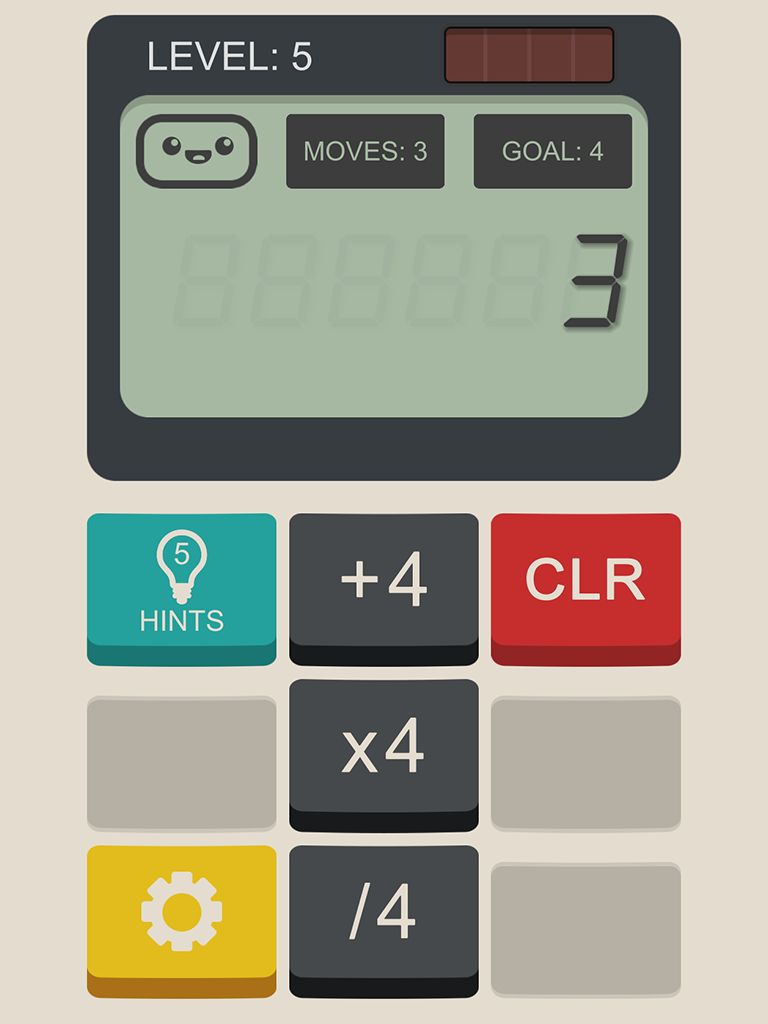Multiply by four with the x4 key
The width and height of the screenshot is (768, 1024).
tap(384, 748)
